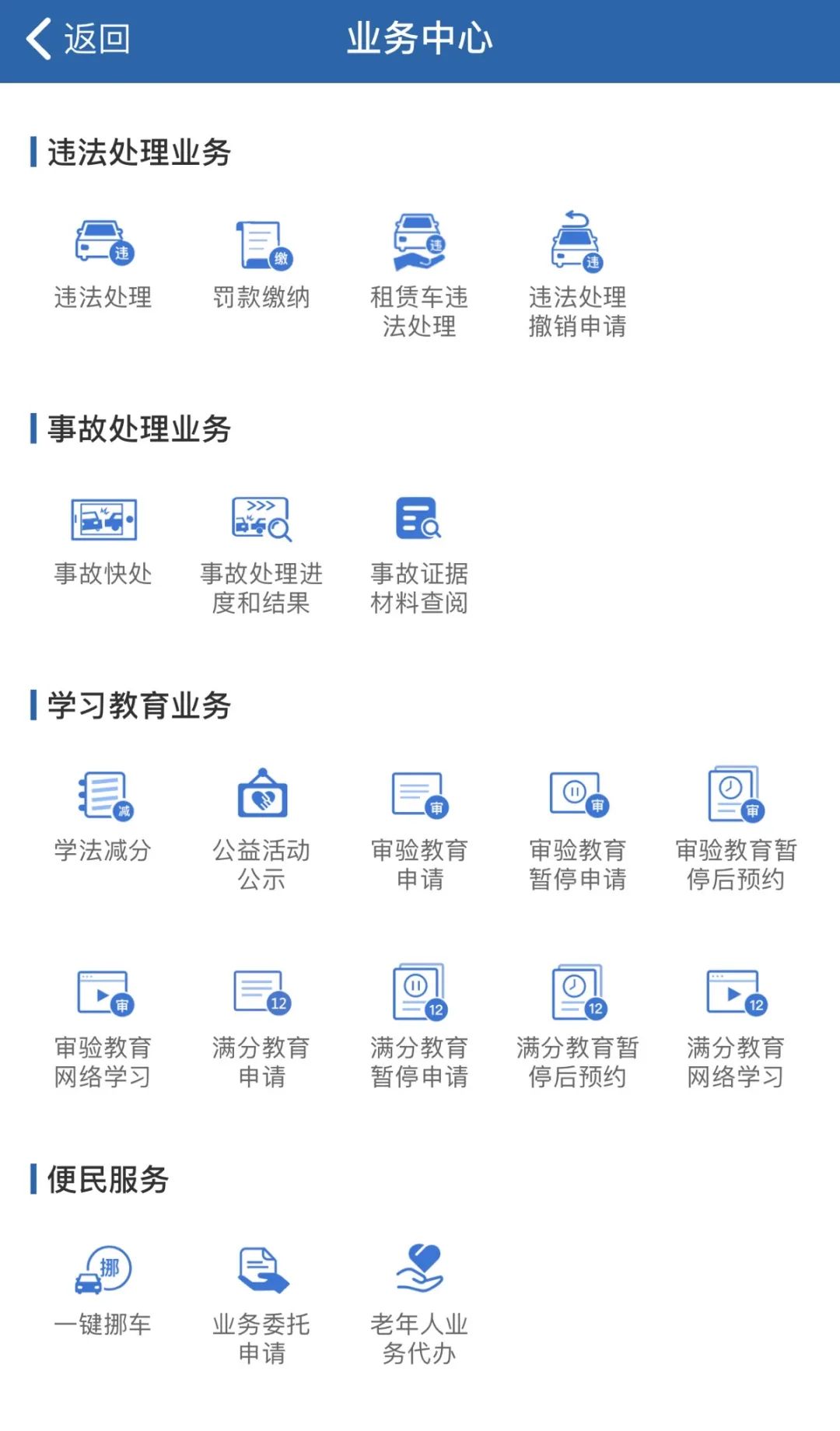Open 违法处理撤销申请

point(577,272)
